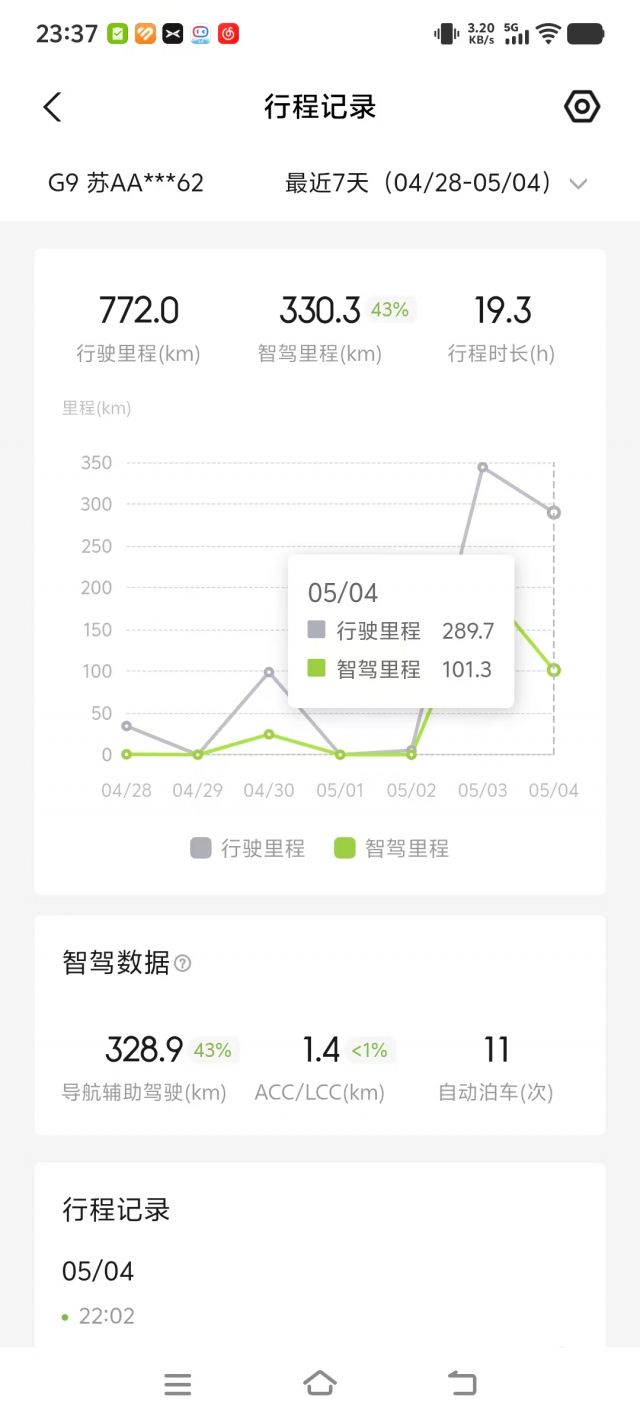Toggle the 智驾里程 legend series
The image size is (640, 1422).
[x=392, y=848]
